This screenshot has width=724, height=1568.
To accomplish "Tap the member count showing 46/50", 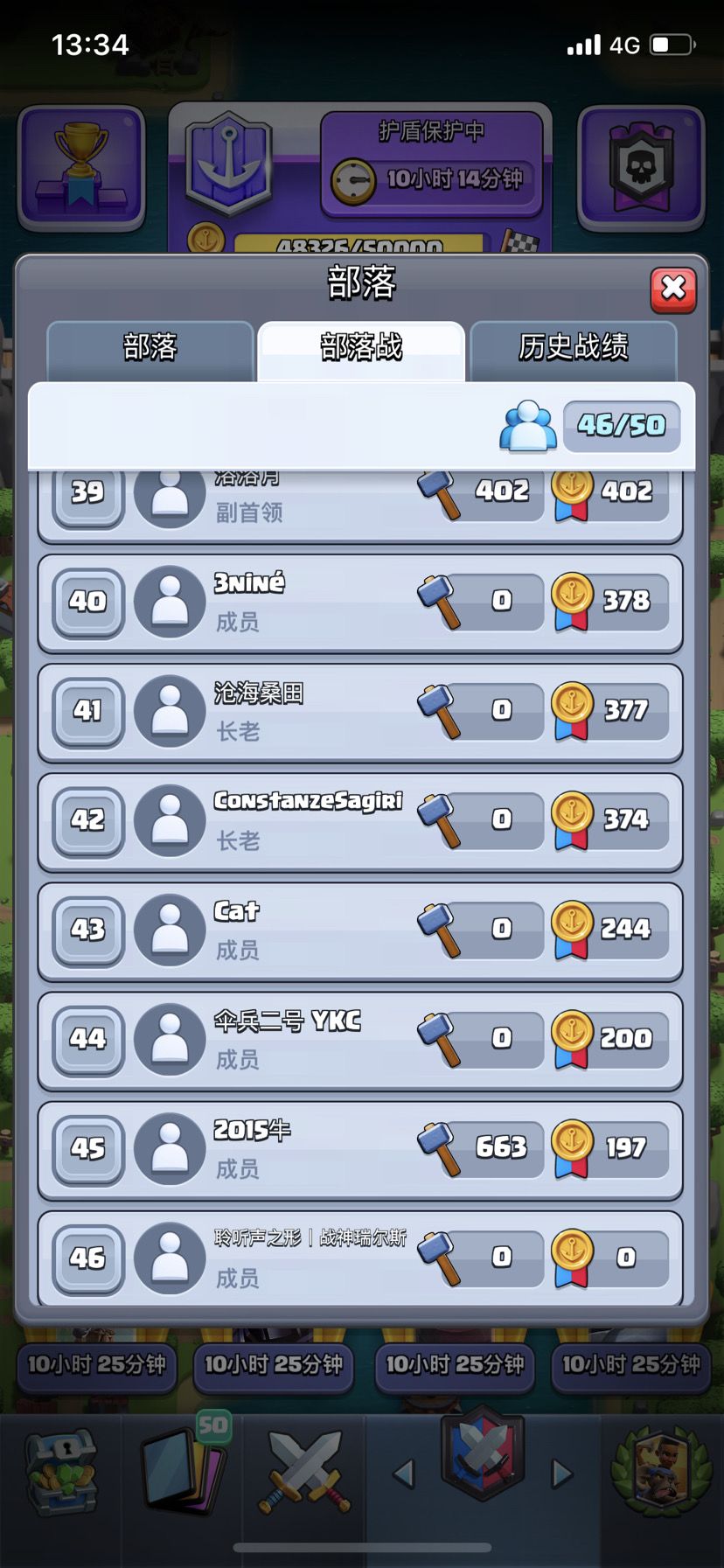I will pos(621,426).
